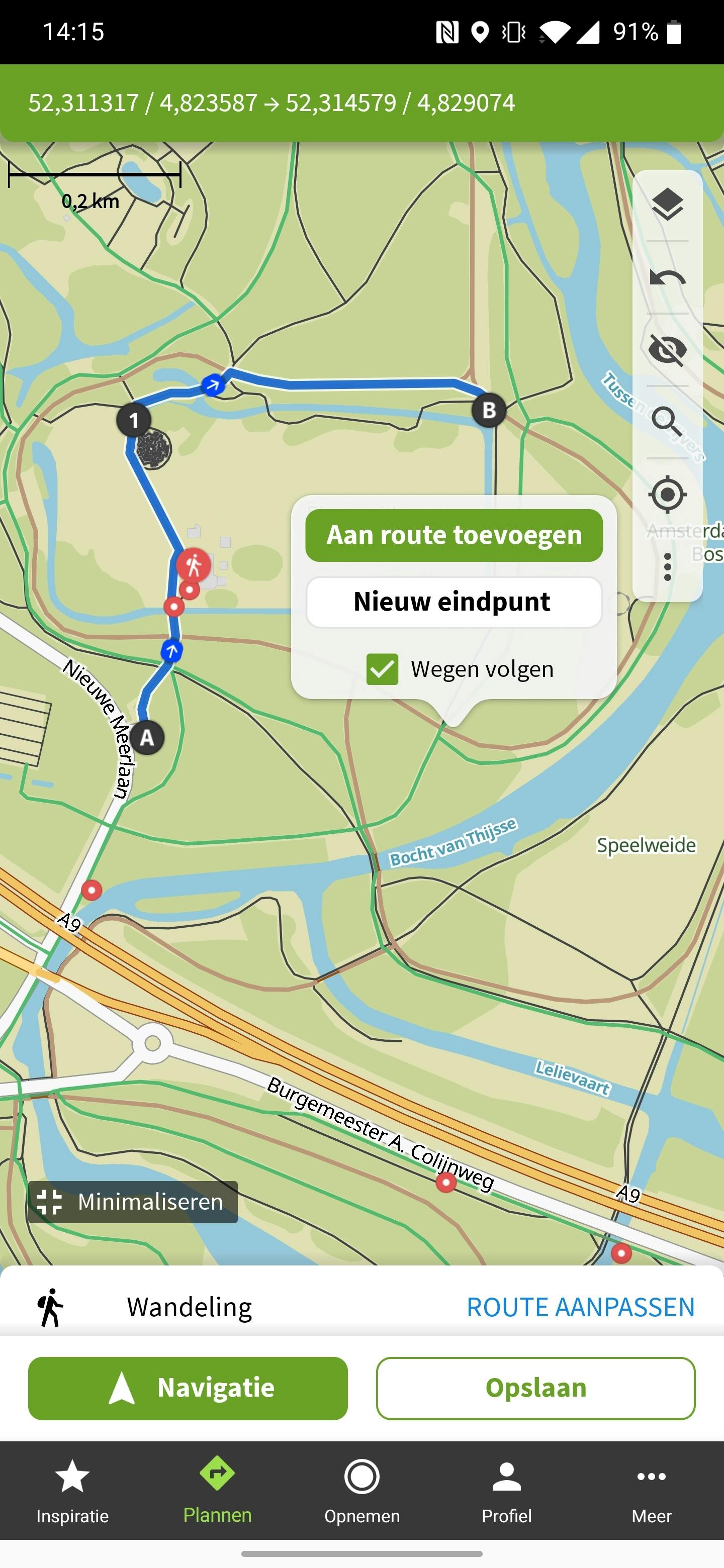The image size is (724, 1568).
Task: Open the map search magnifier
Action: [667, 421]
